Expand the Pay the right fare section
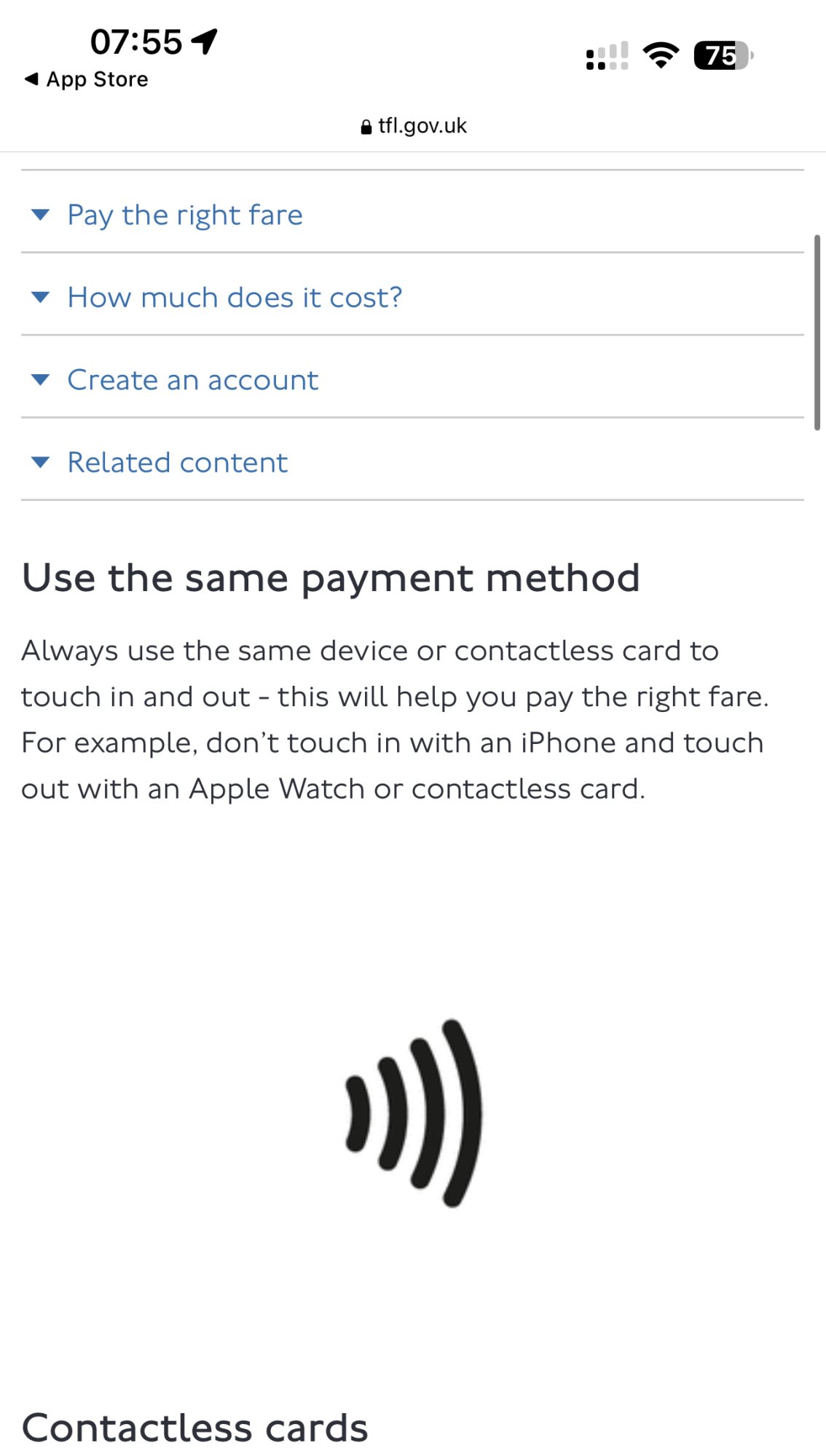 [412, 214]
